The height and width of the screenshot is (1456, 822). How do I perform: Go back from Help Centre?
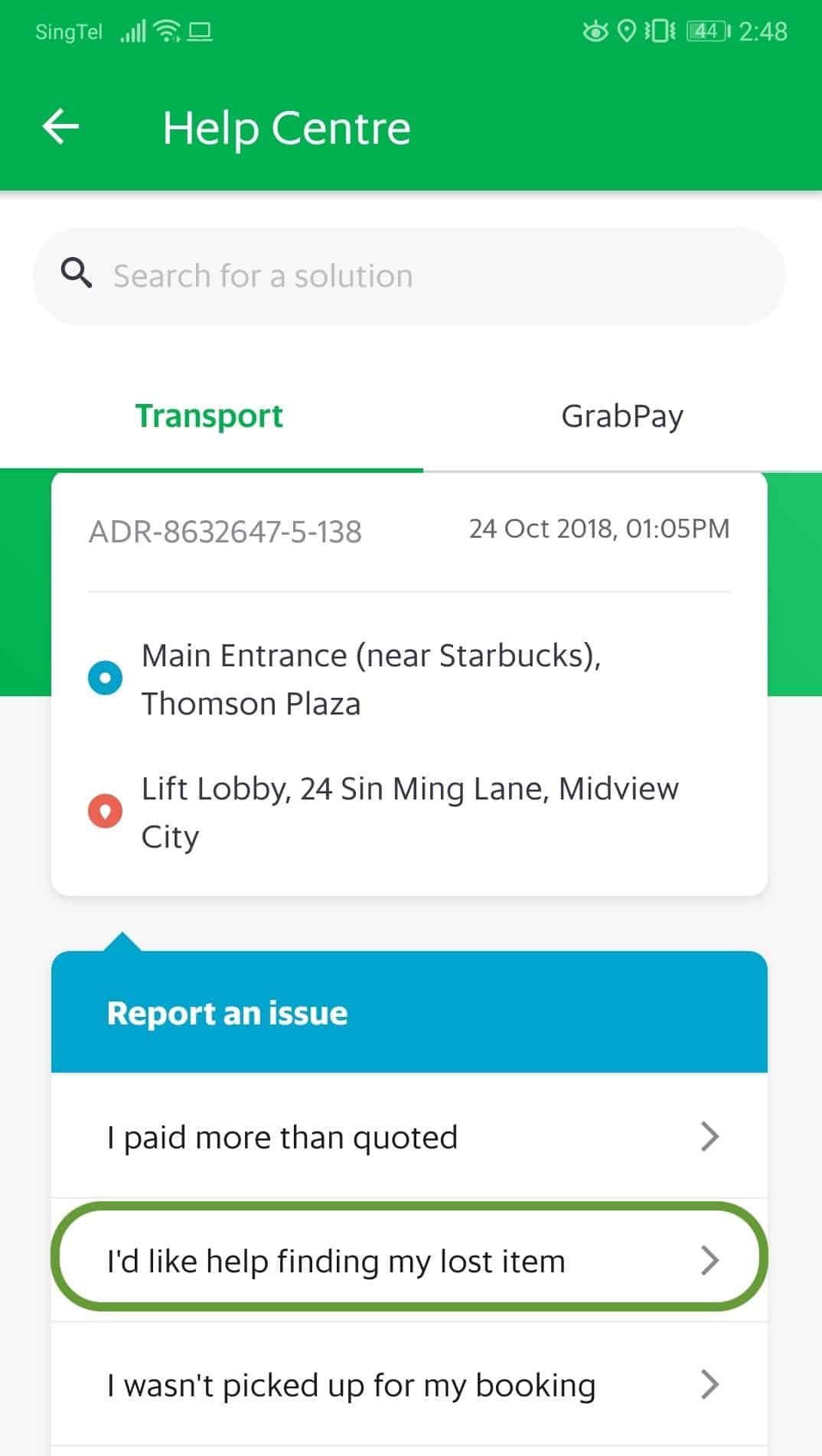tap(61, 127)
